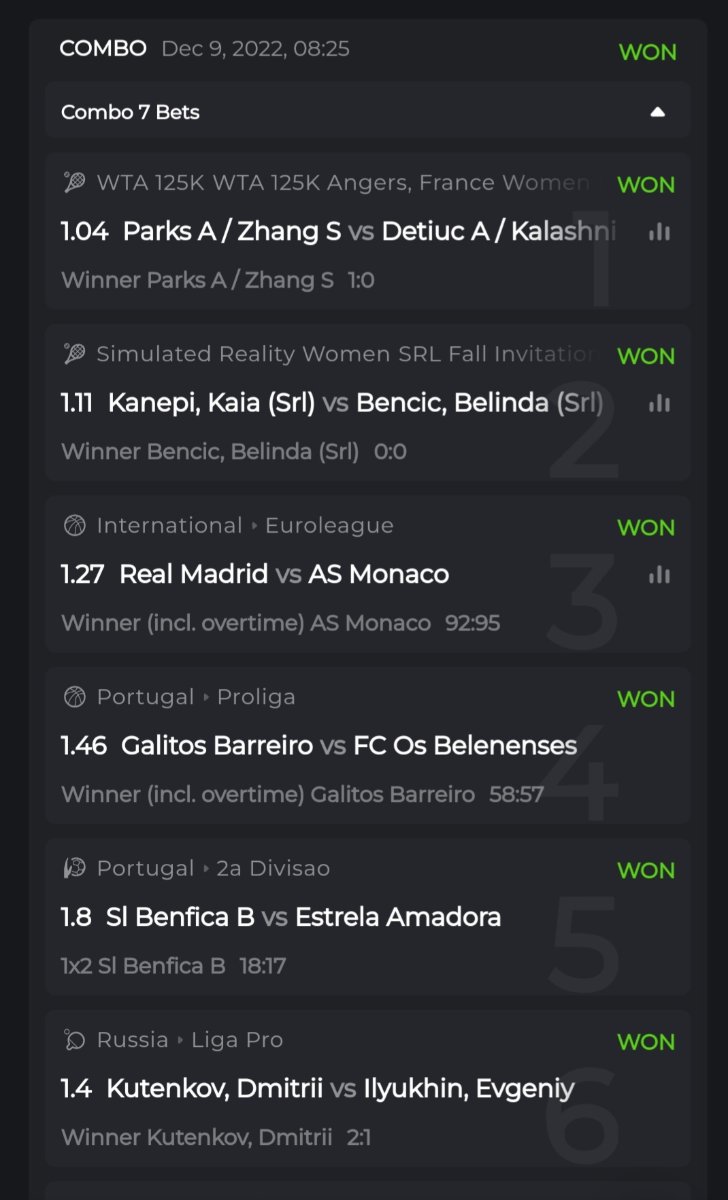This screenshot has height=1200, width=728.
Task: Open stats for the Parks A / Zhang S match
Action: click(659, 232)
